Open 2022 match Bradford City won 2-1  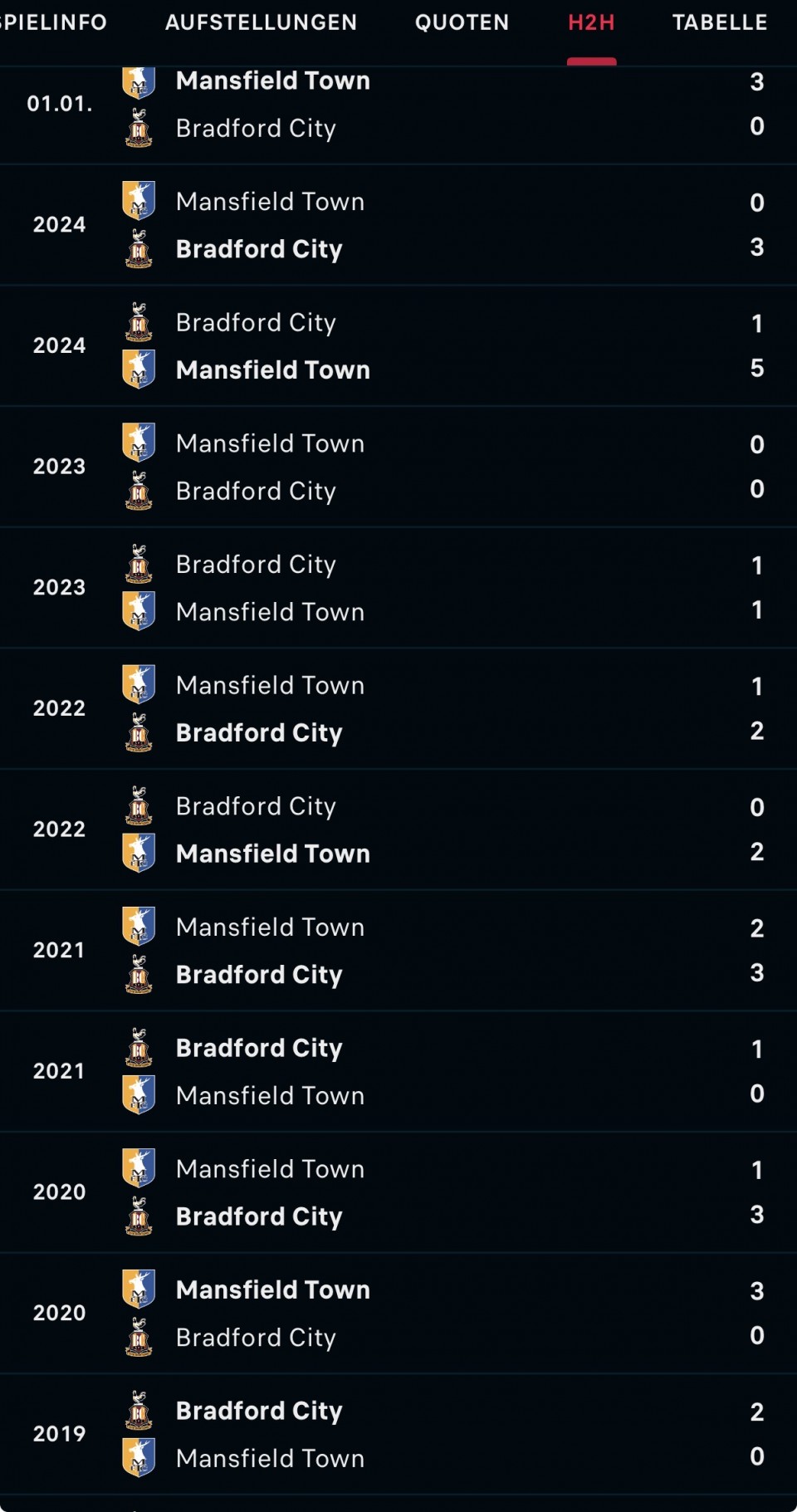coord(398,708)
